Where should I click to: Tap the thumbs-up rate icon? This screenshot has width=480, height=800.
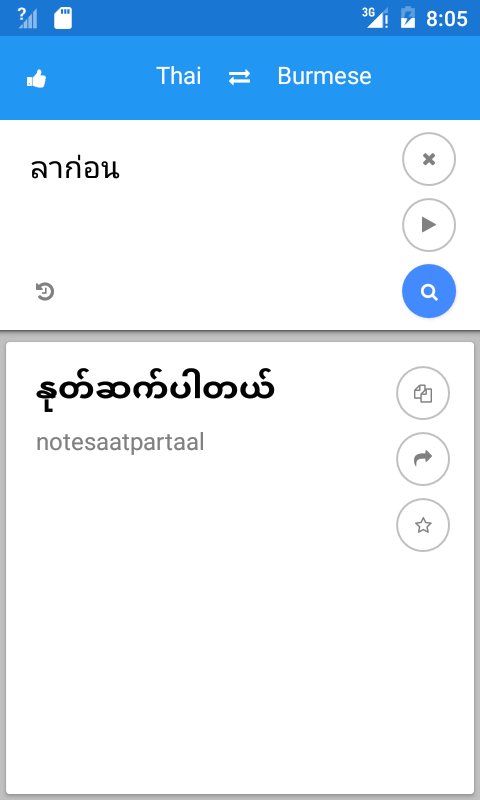coord(37,79)
